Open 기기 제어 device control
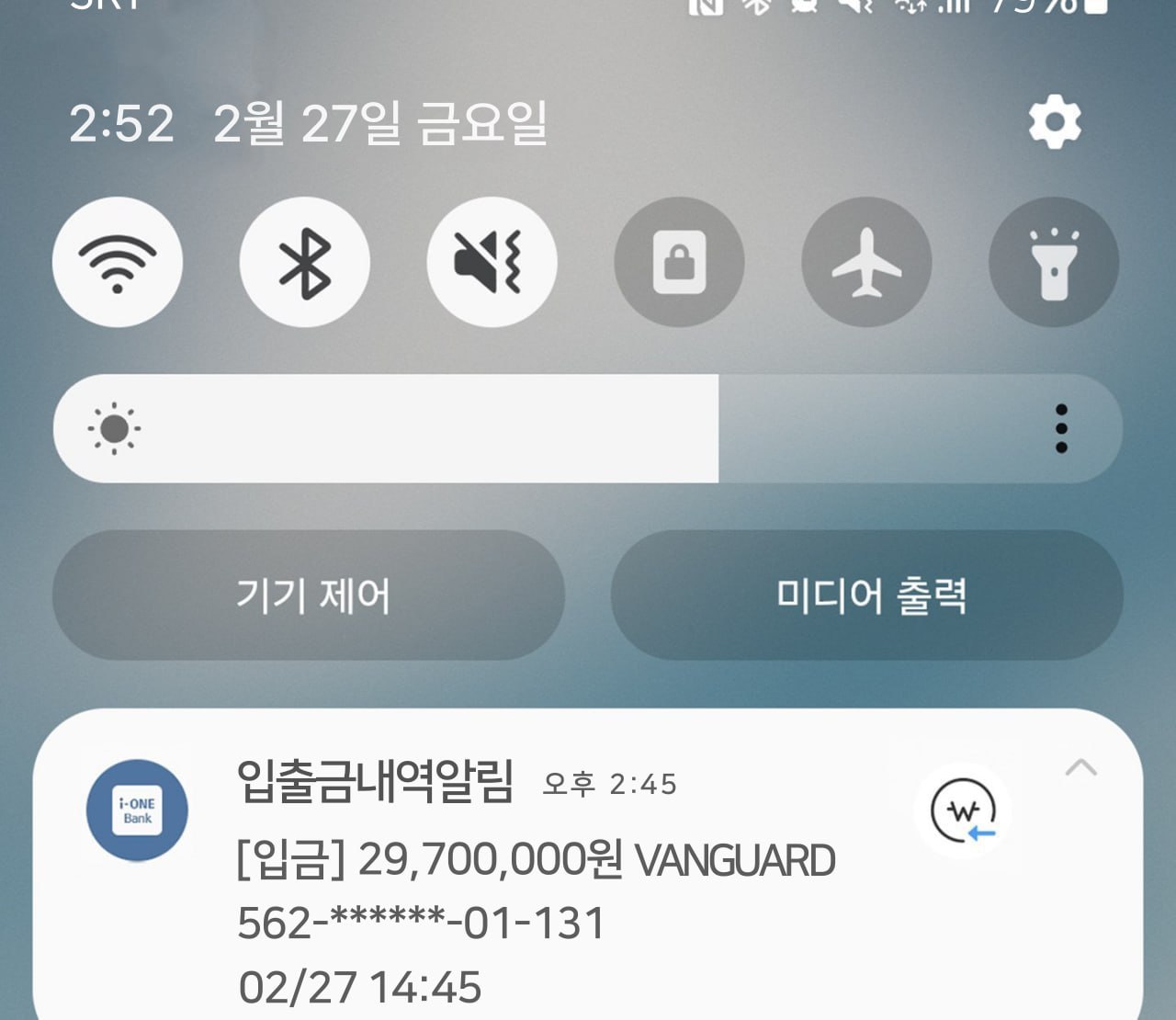 pyautogui.click(x=309, y=595)
